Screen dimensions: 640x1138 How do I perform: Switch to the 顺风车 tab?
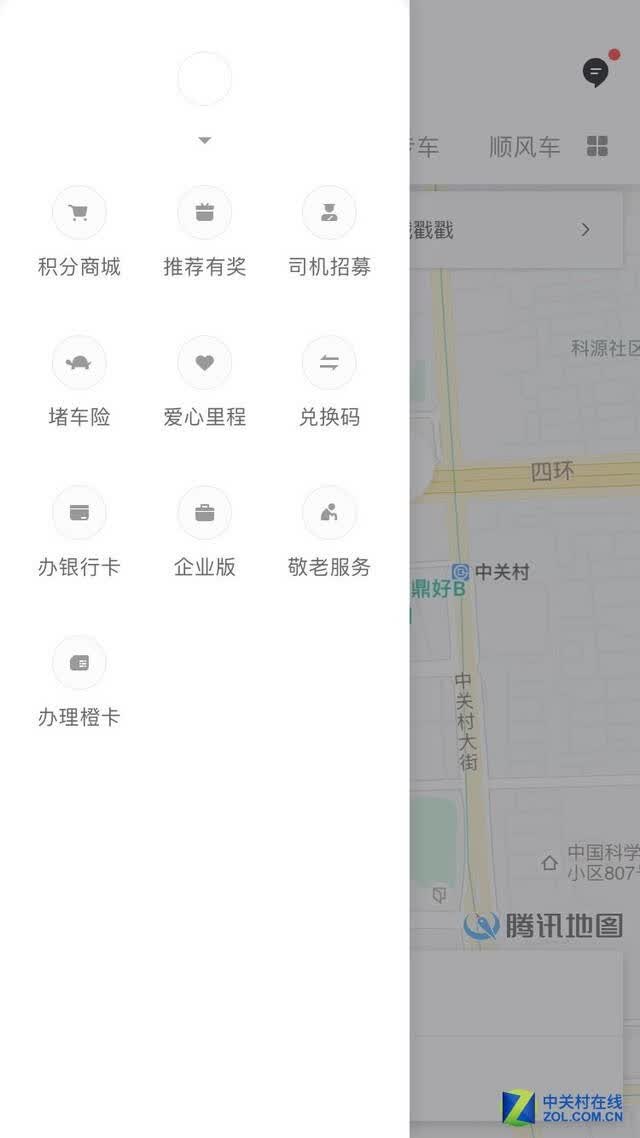pos(525,147)
